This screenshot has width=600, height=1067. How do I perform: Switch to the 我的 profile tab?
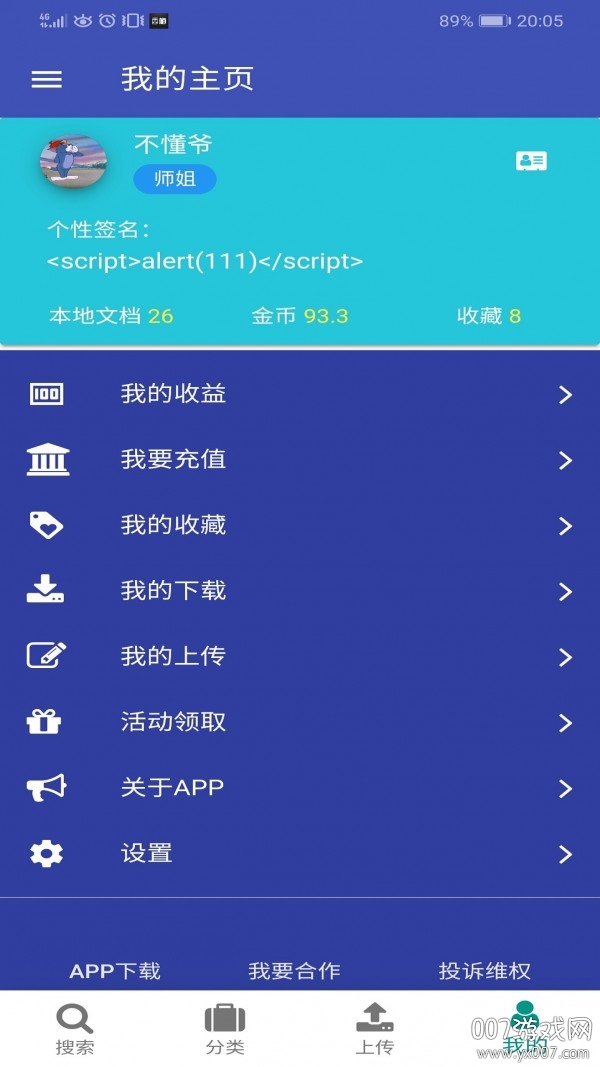(524, 1029)
